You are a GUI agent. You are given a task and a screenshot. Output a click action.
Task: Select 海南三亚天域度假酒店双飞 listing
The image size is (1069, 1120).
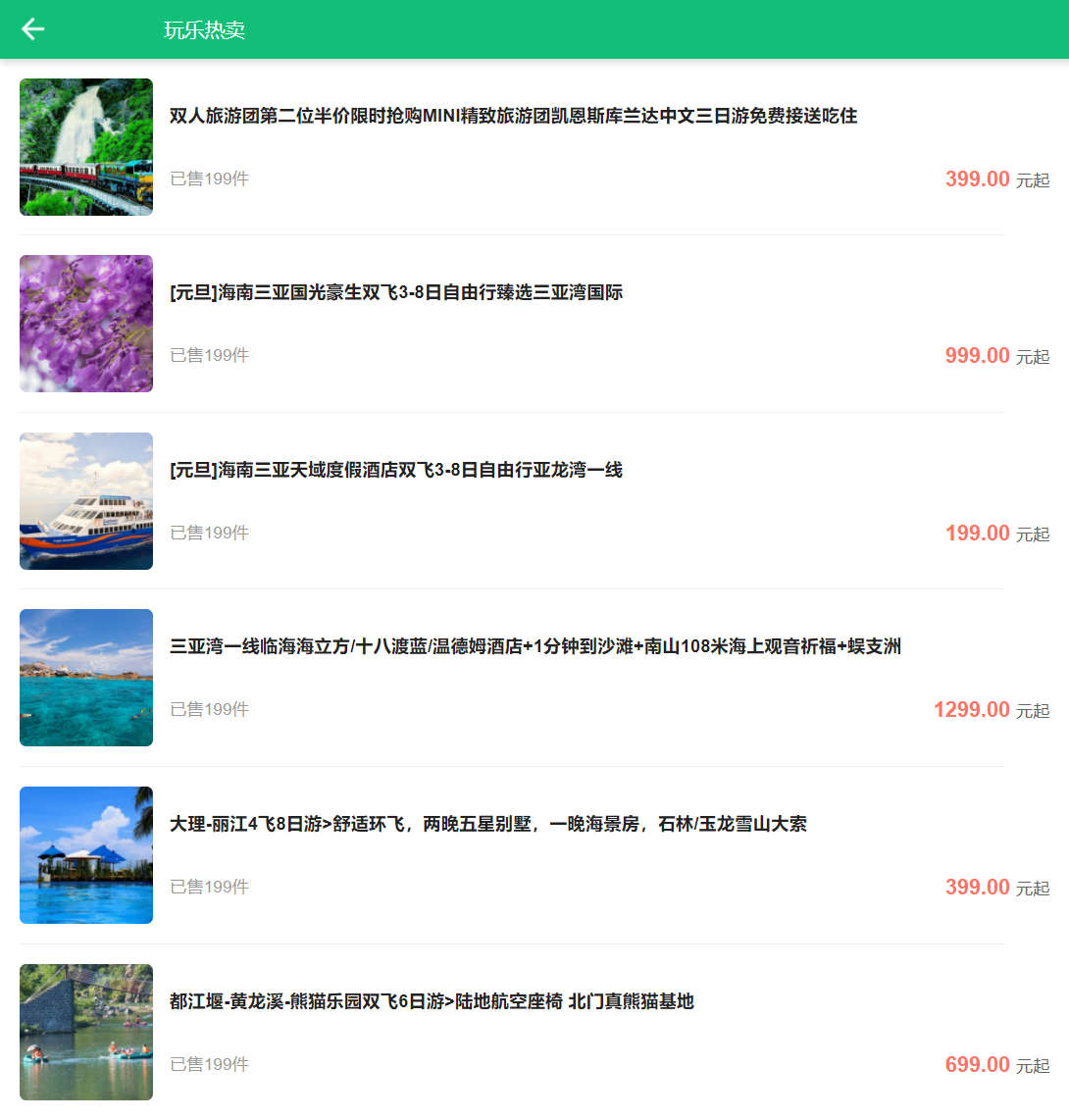point(396,471)
